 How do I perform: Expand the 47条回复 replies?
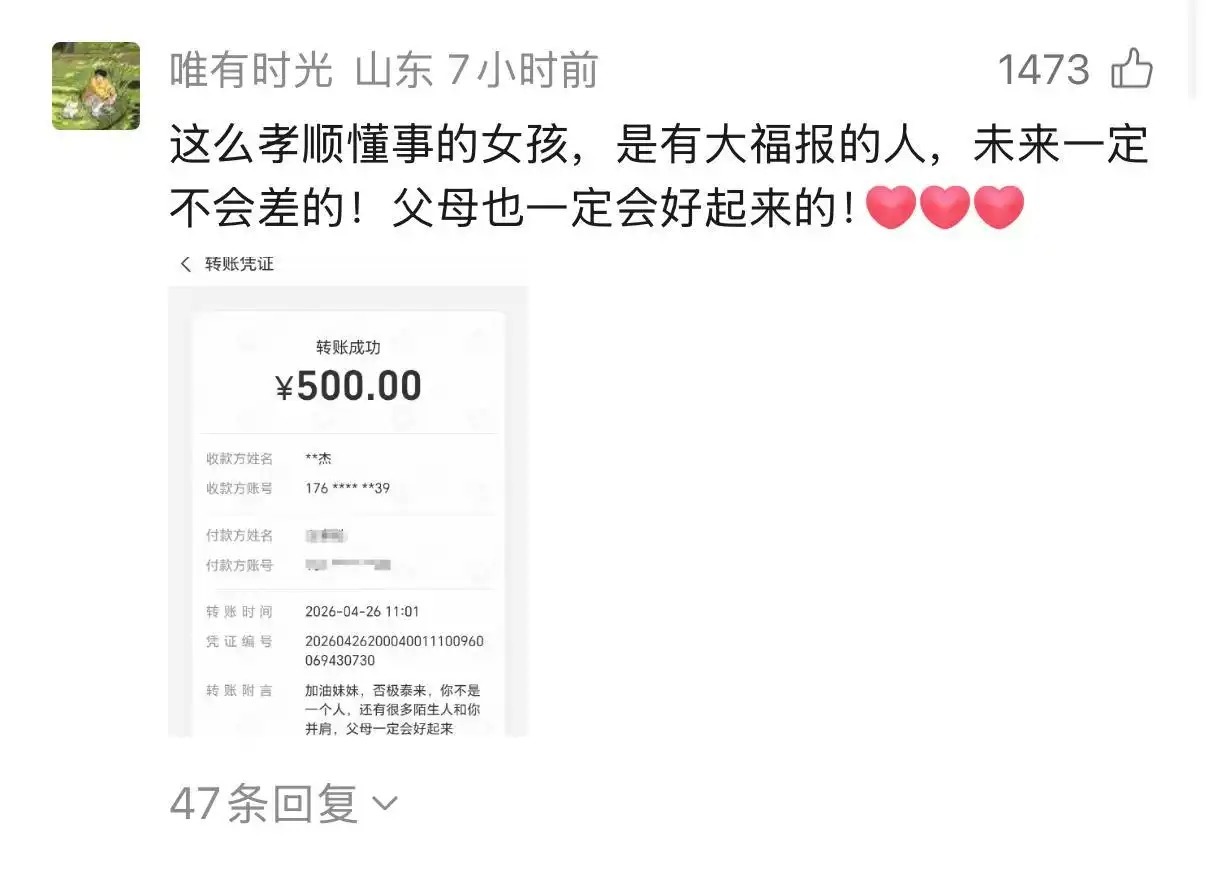pos(284,803)
